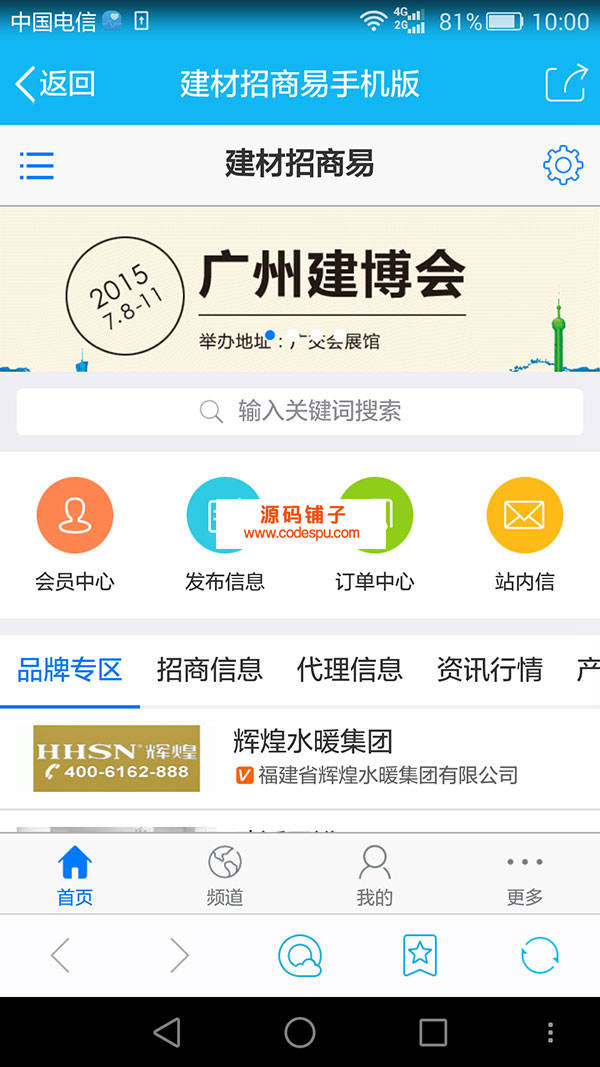Select the 品牌专区 tab
The height and width of the screenshot is (1067, 600).
click(x=70, y=670)
